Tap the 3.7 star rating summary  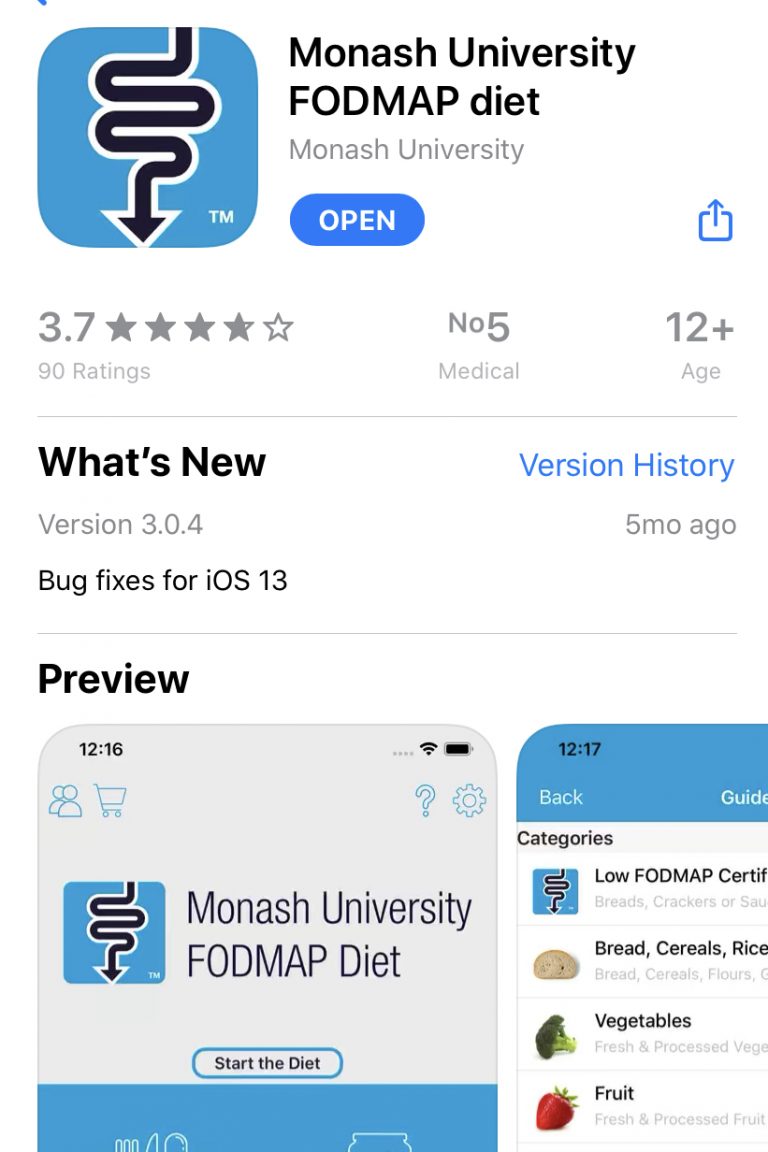[165, 343]
